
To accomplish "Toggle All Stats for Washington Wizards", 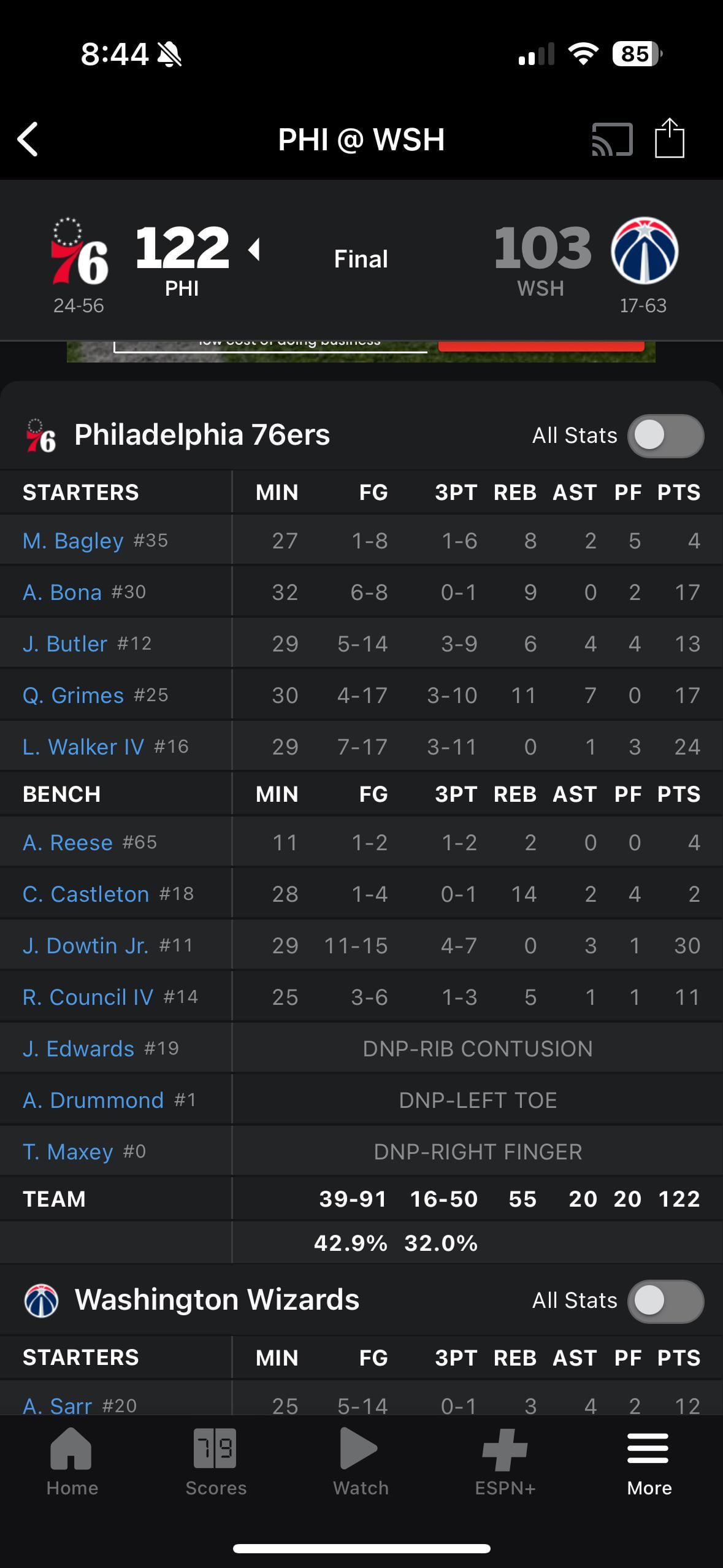I will [665, 1301].
